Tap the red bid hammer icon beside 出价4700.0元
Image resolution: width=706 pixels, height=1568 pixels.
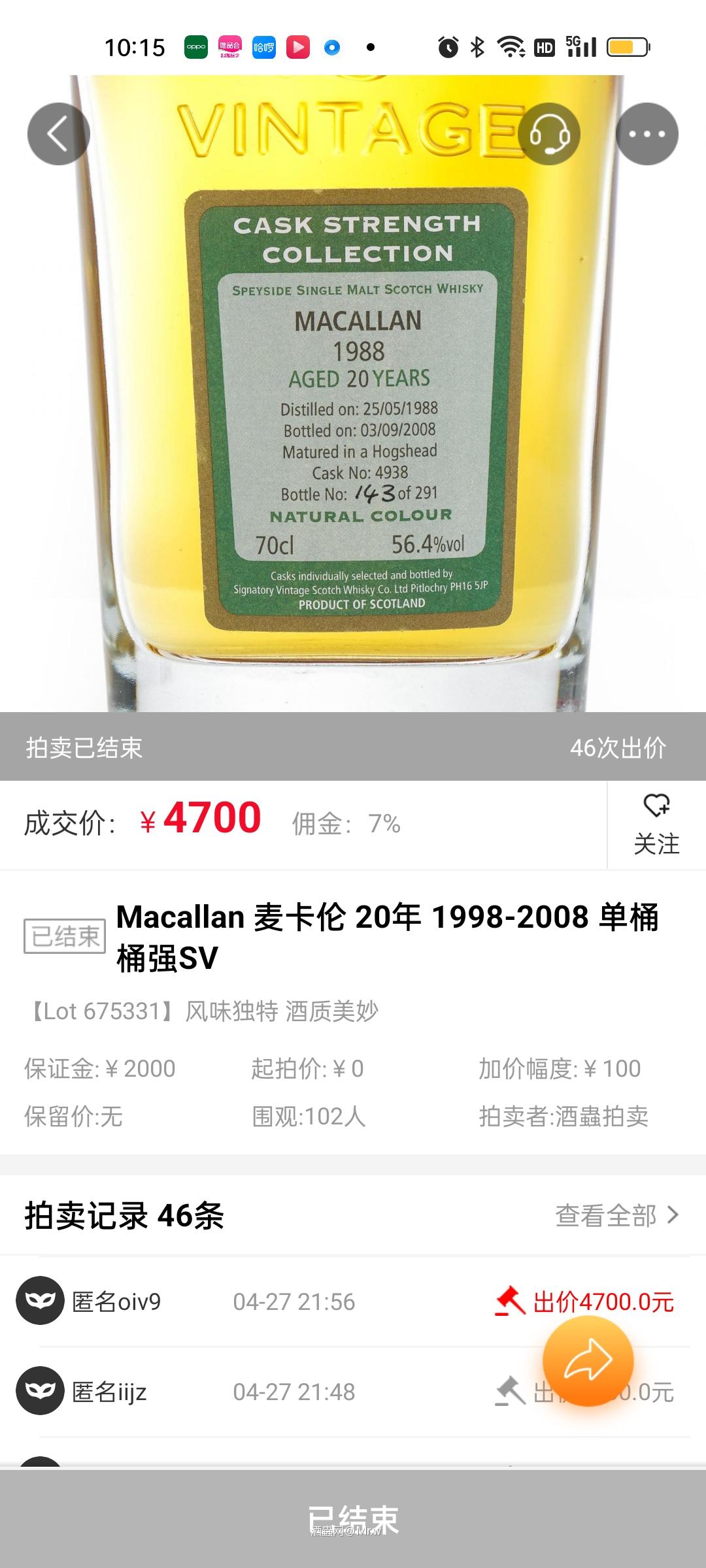[x=511, y=1300]
